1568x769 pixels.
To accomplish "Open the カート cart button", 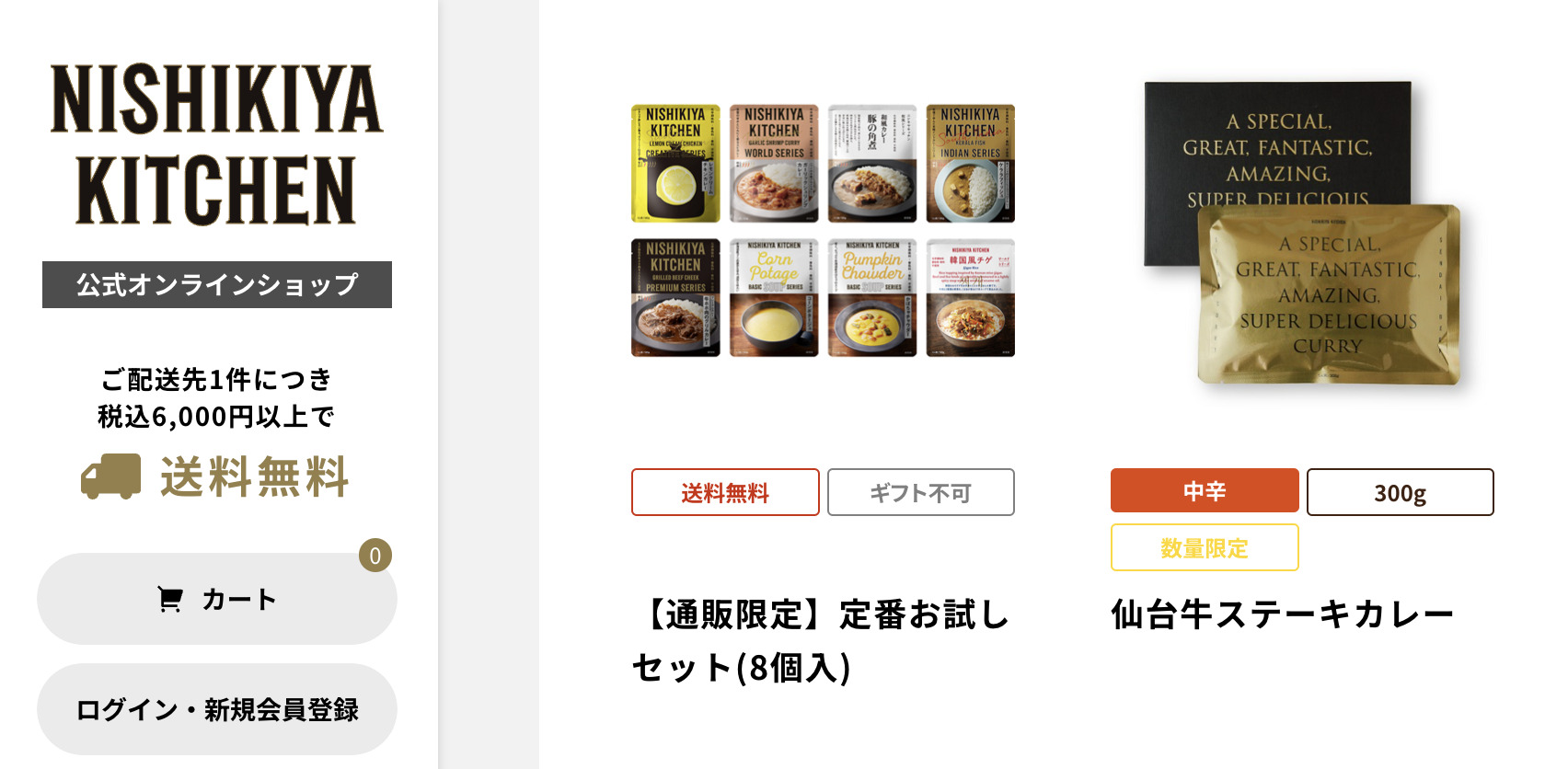I will (x=217, y=599).
